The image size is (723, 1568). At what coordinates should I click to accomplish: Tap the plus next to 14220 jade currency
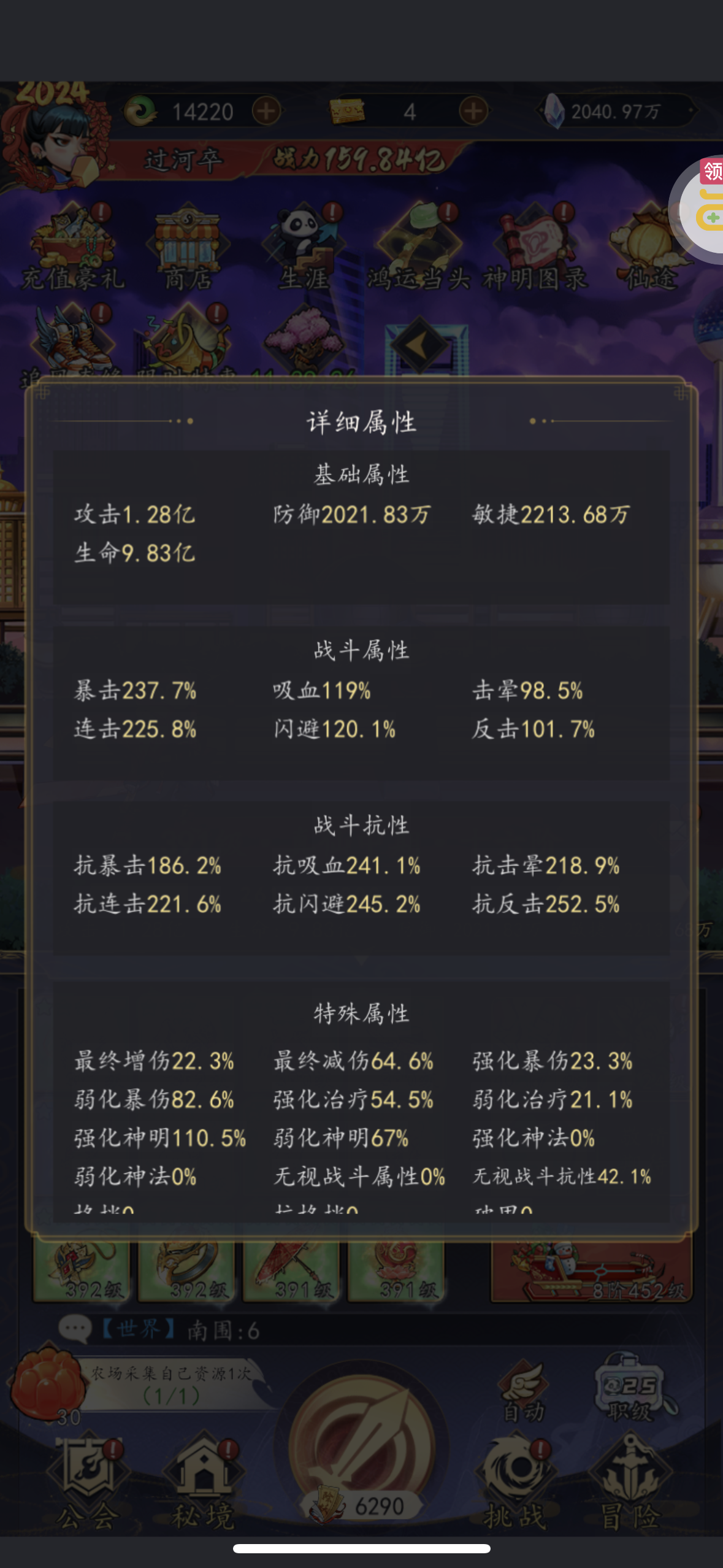(267, 112)
